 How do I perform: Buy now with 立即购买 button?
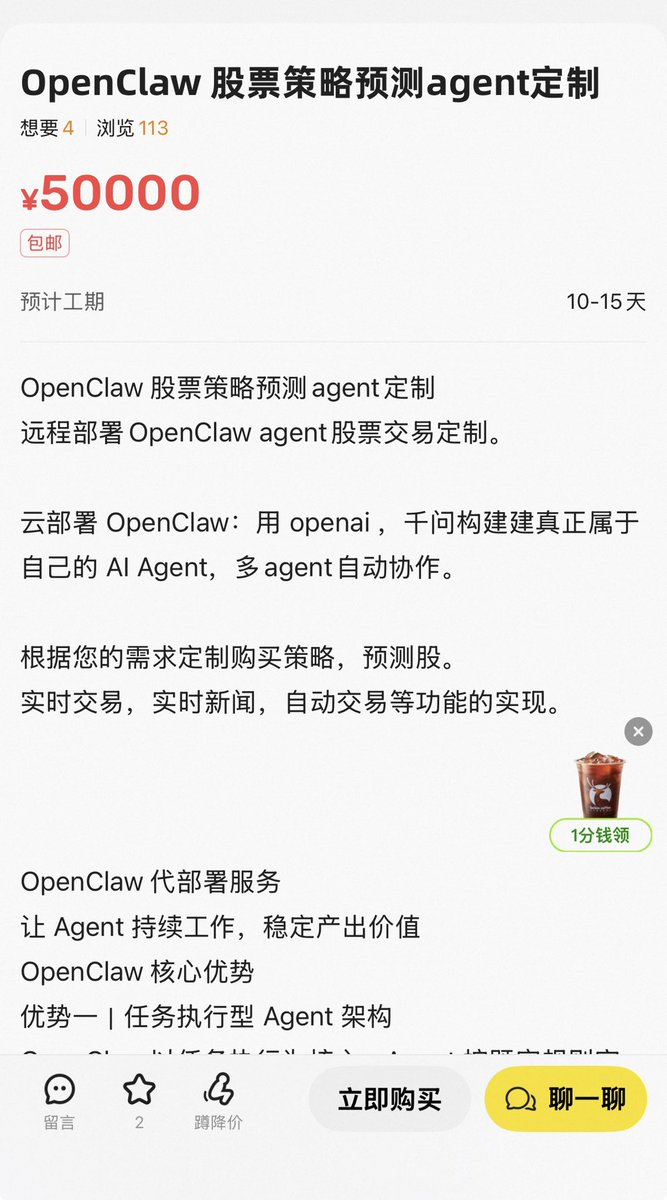(389, 1099)
